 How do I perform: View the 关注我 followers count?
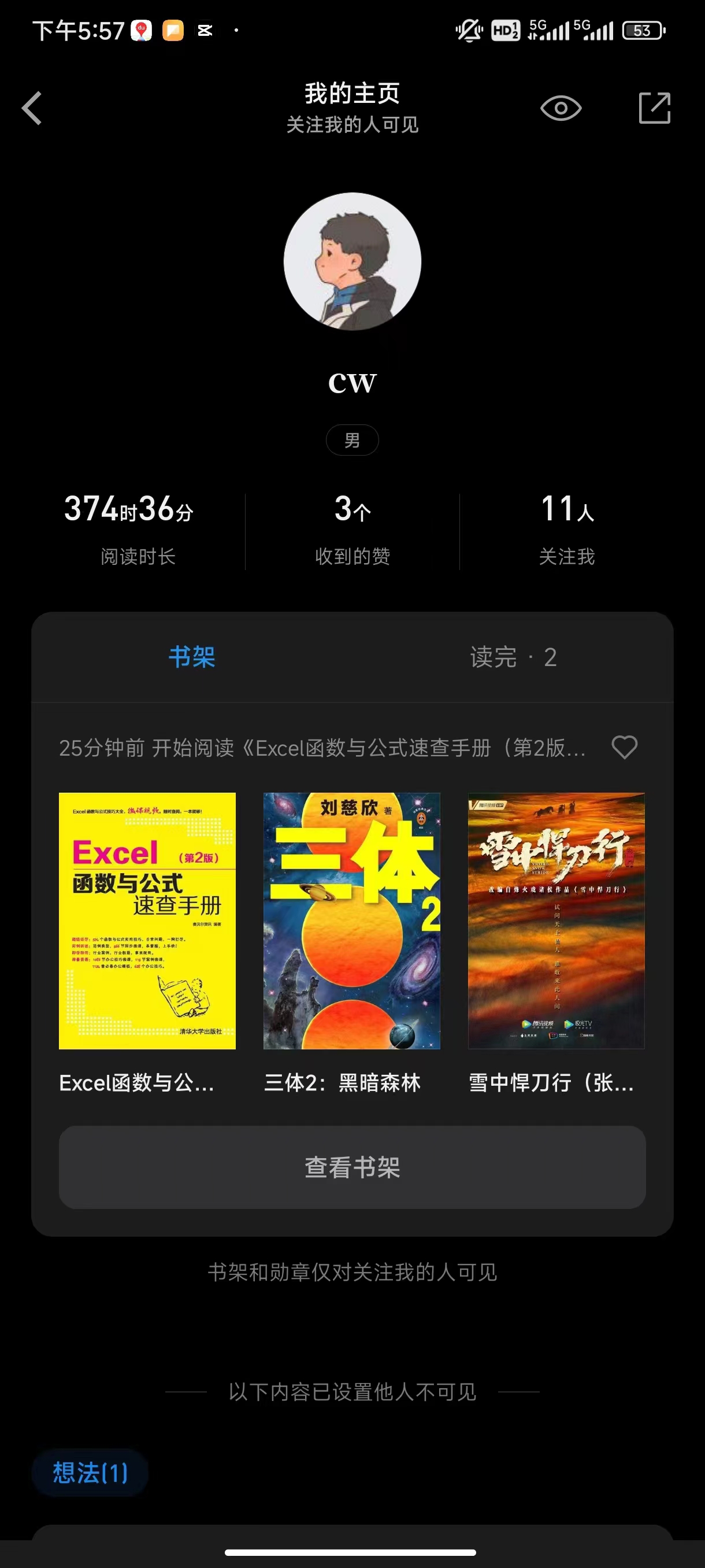pos(567,528)
